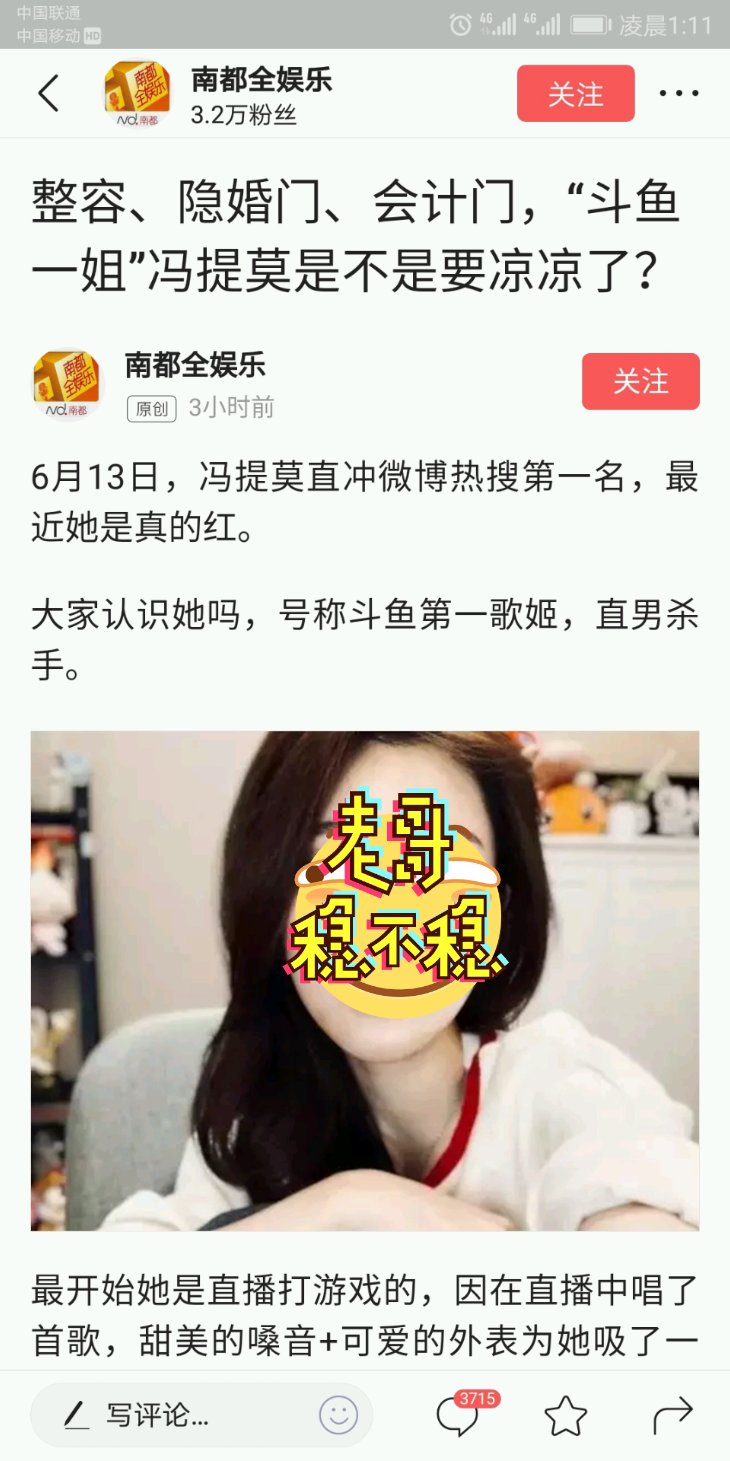This screenshot has width=730, height=1461.
Task: Follow 南都全娱乐 below the article title
Action: pyautogui.click(x=640, y=381)
